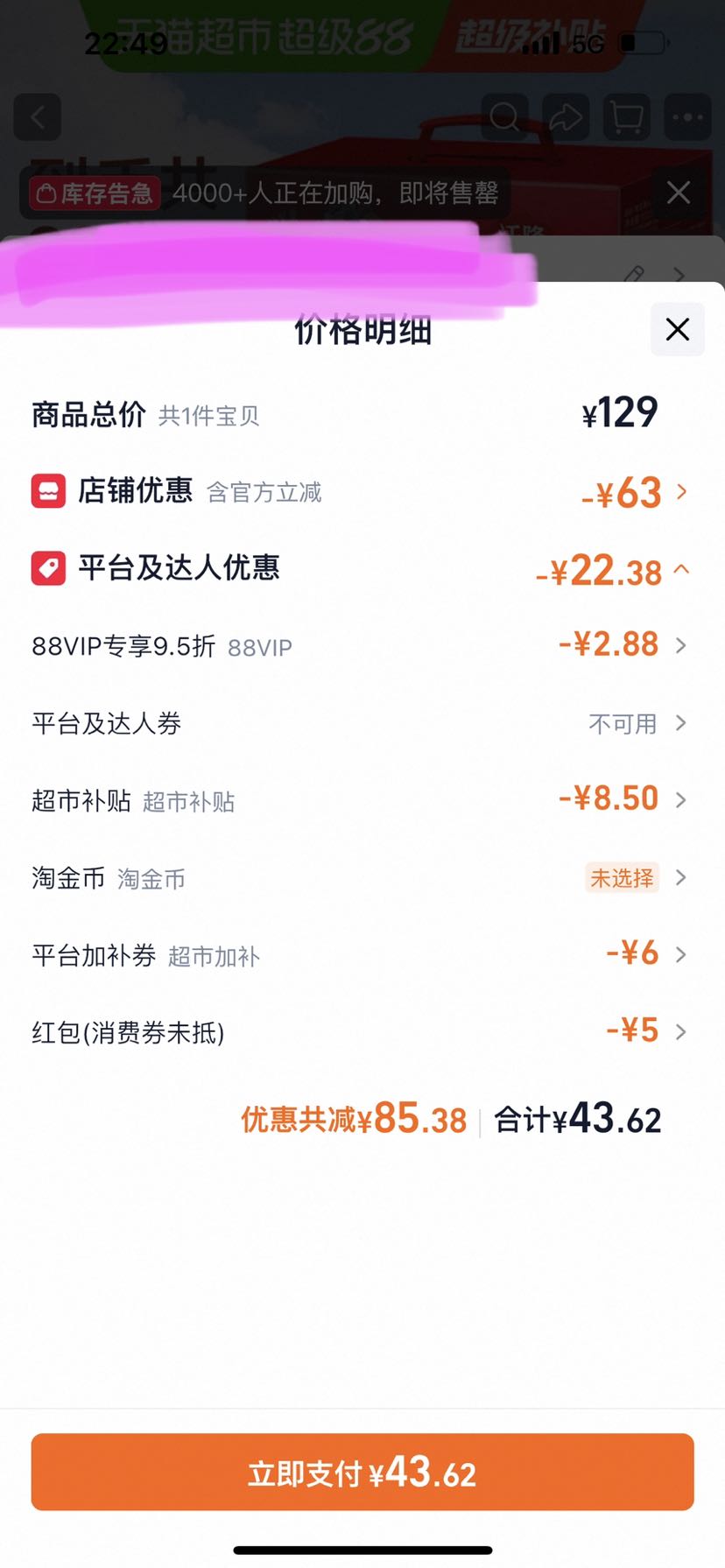Close the 价格明细 price detail sheet
The image size is (725, 1568).
677,329
